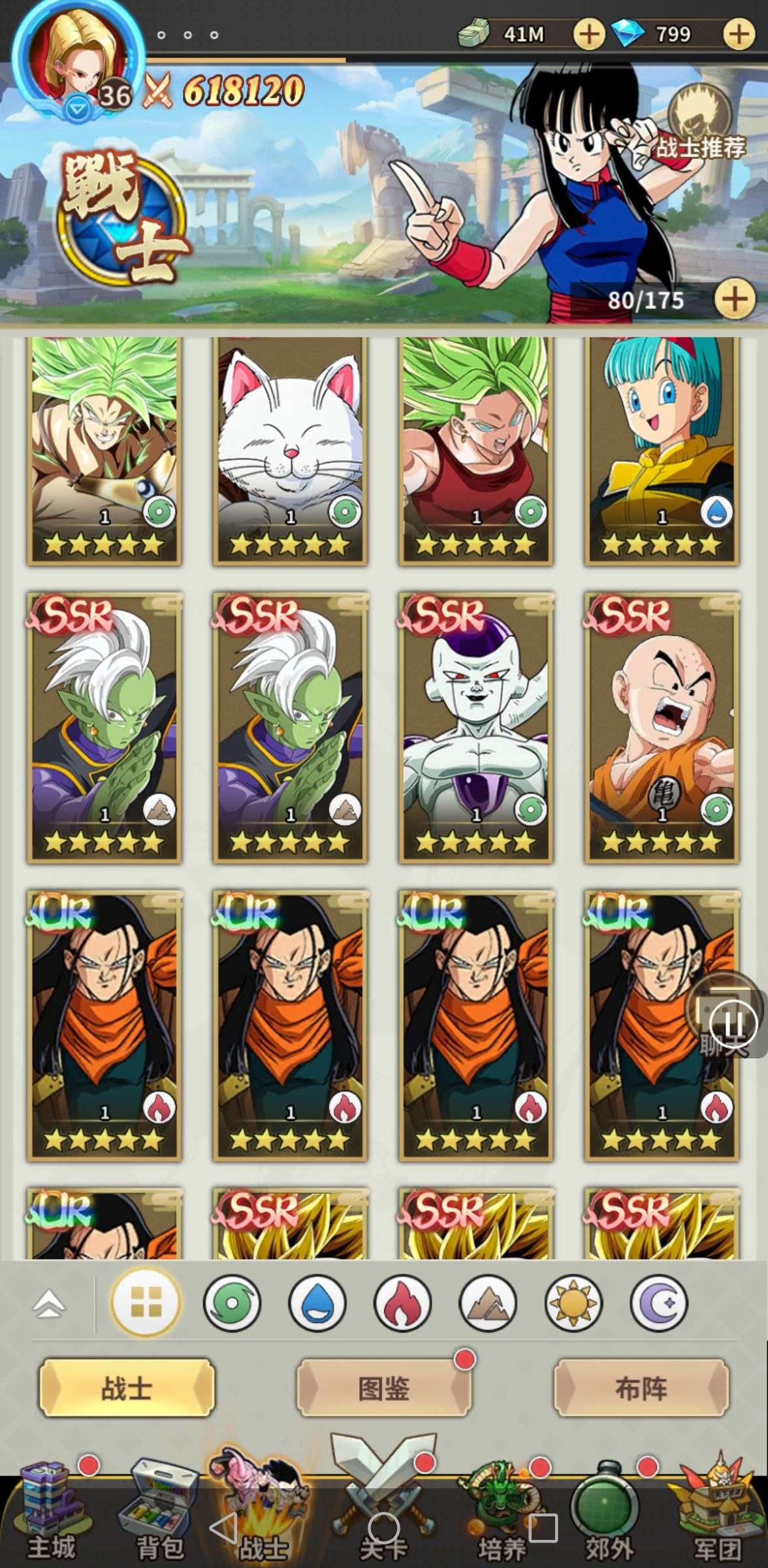Filter warriors by the fire element
Screen dimensions: 768x1568
[x=402, y=1303]
